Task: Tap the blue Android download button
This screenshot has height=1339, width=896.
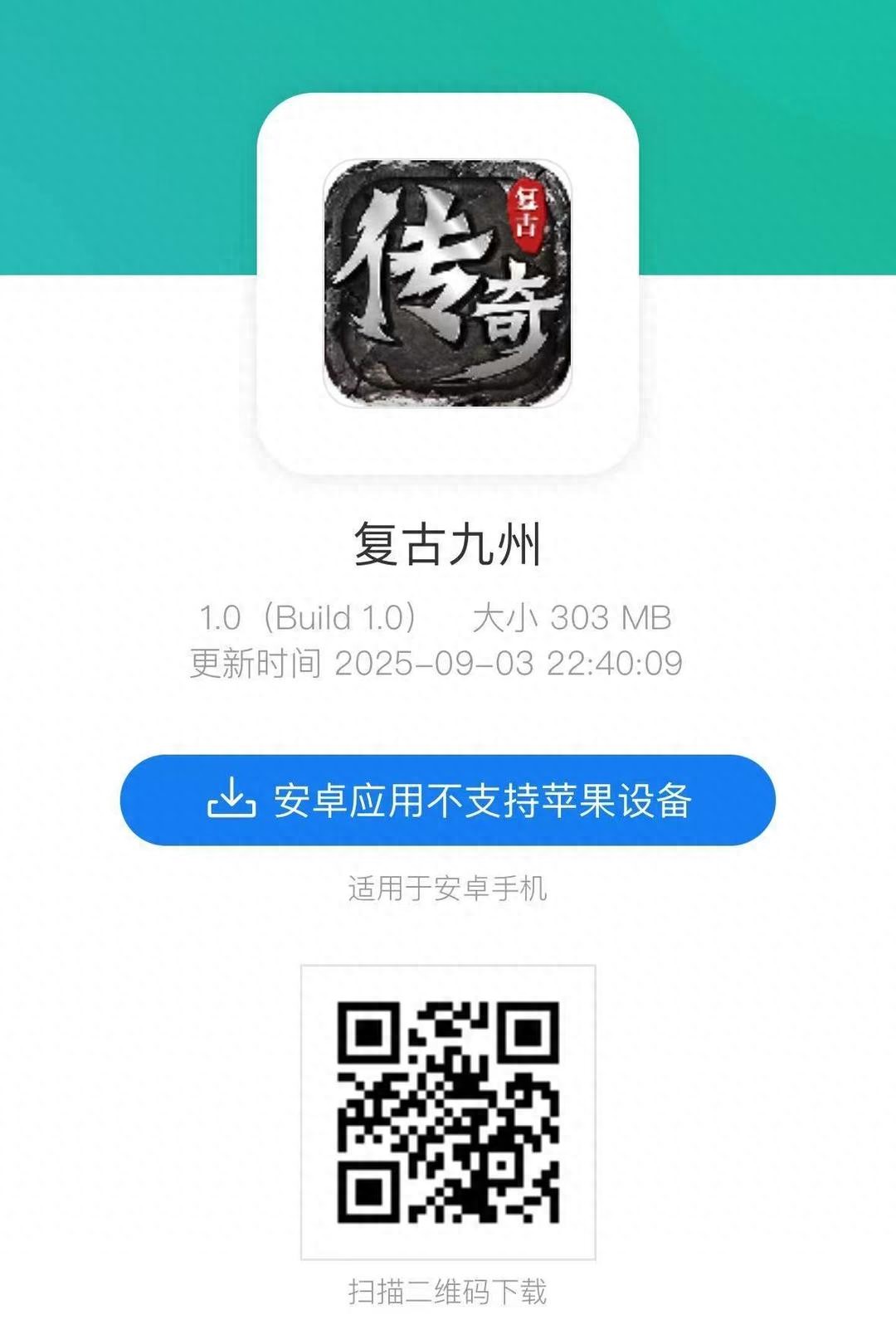Action: tap(448, 799)
